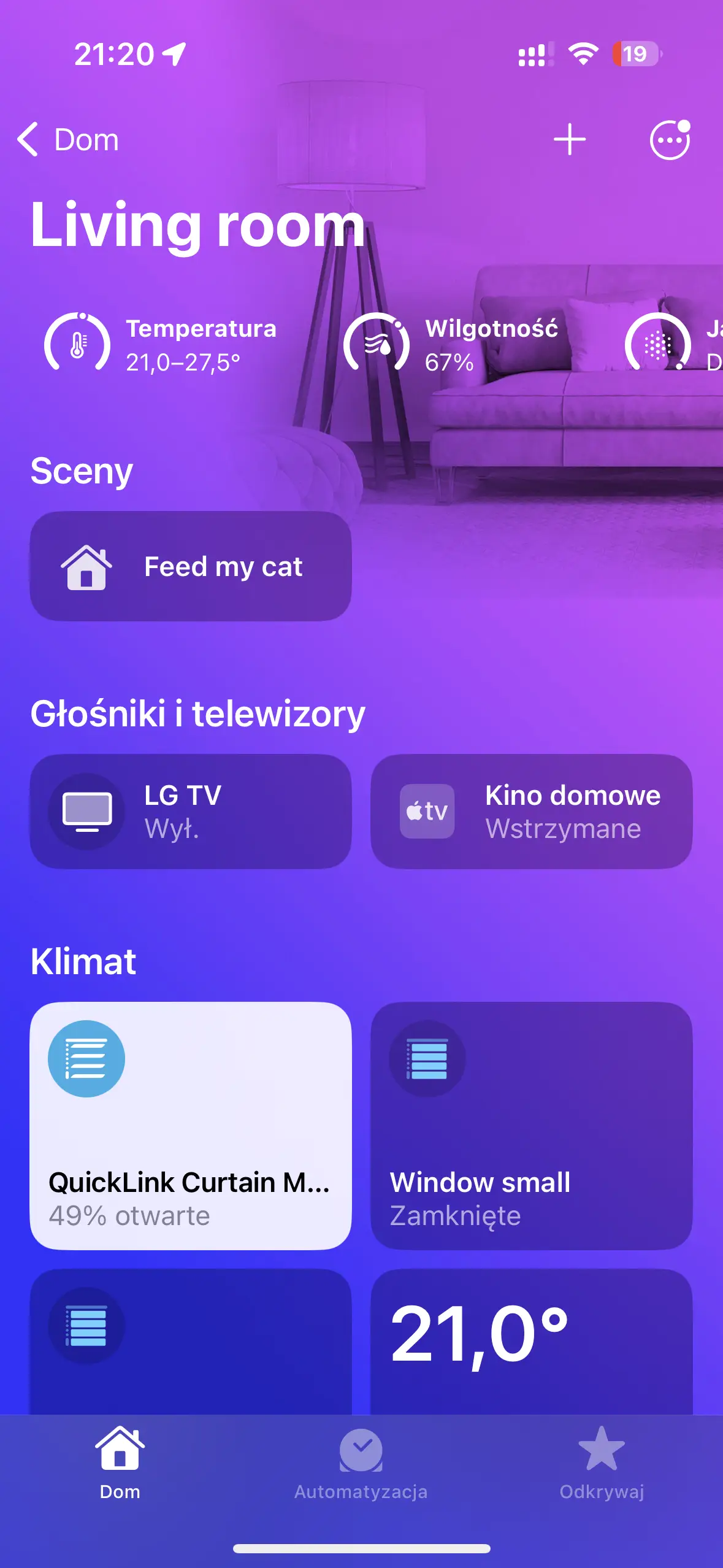Open the more options menu
The height and width of the screenshot is (1568, 723).
click(x=670, y=140)
